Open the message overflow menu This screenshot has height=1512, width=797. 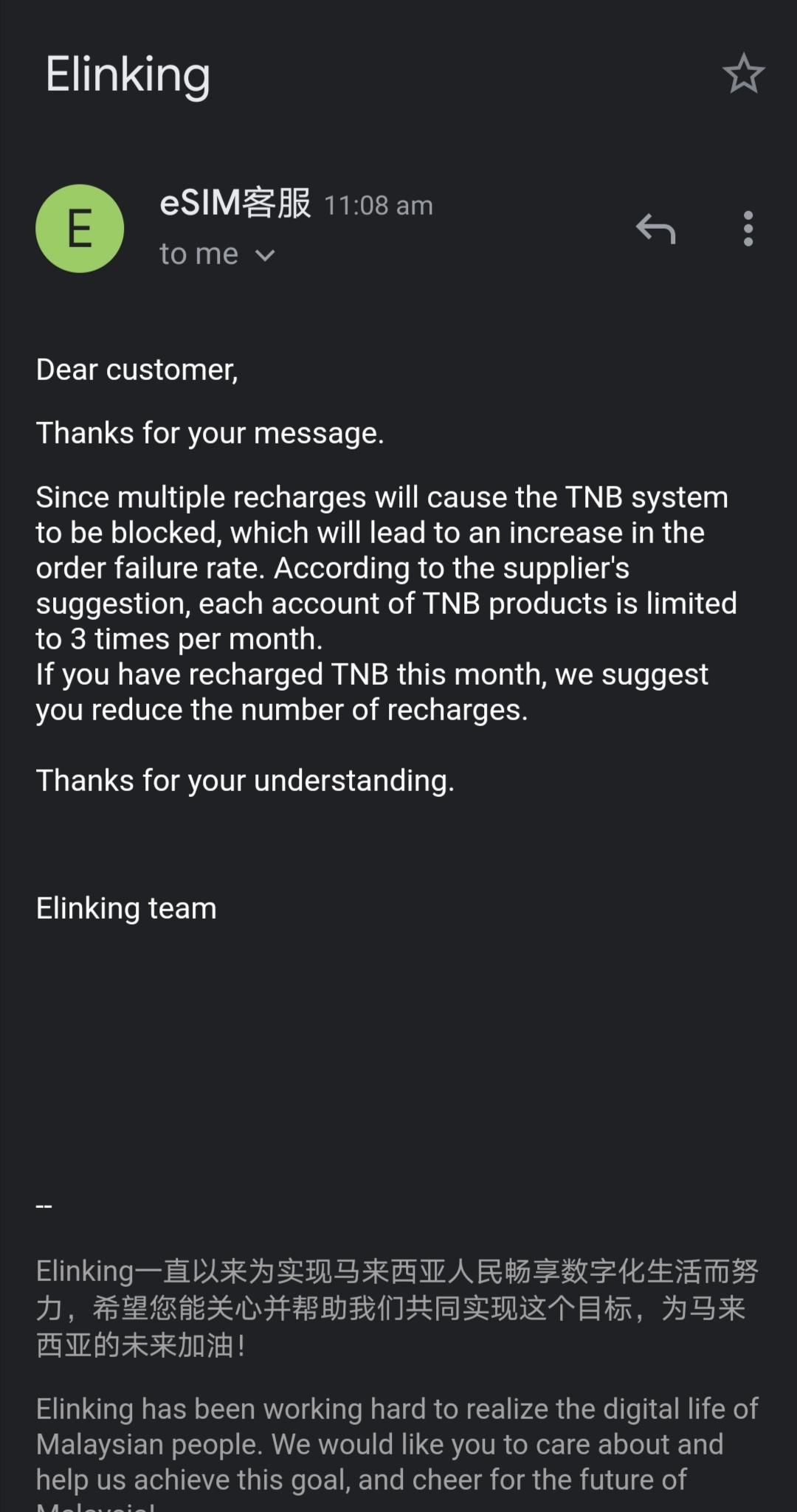pyautogui.click(x=748, y=229)
